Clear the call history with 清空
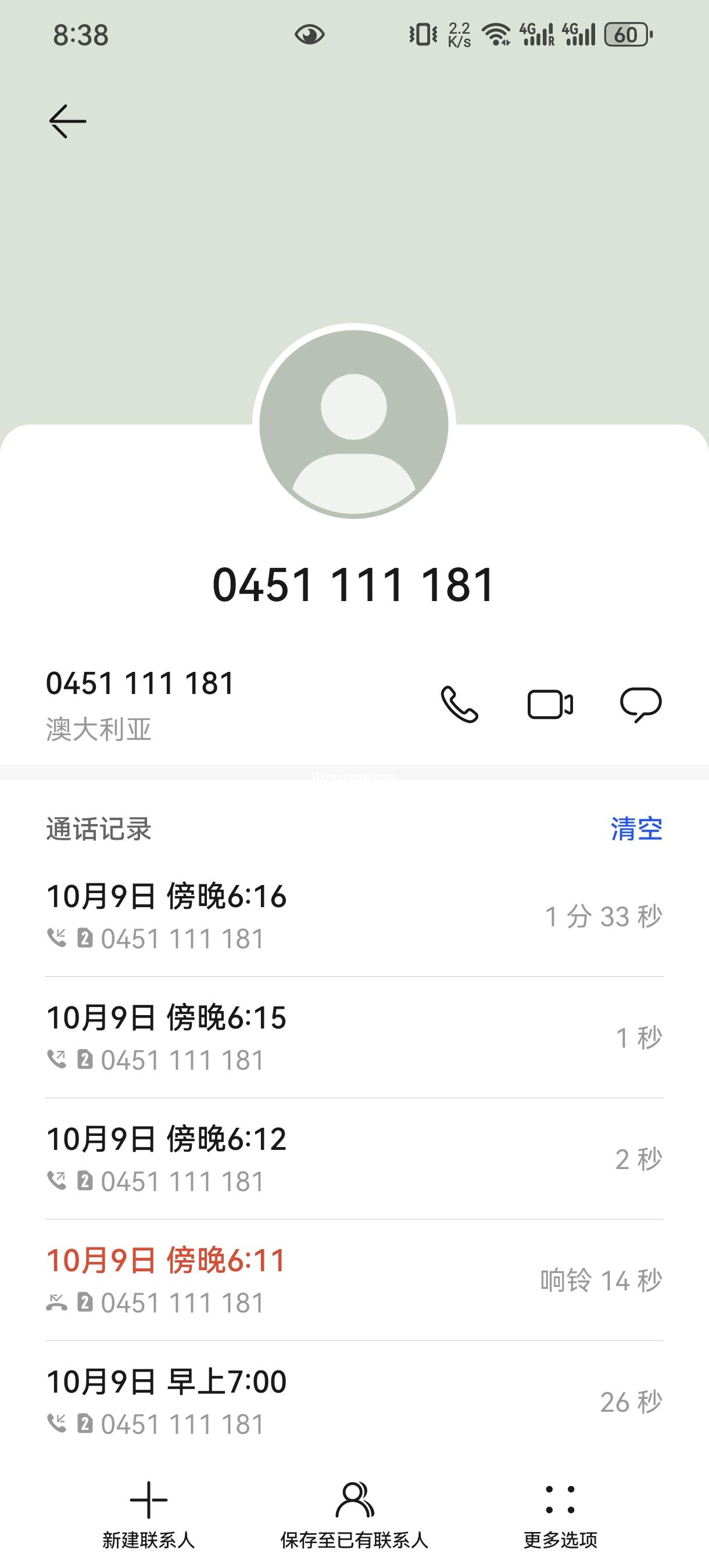The height and width of the screenshot is (1568, 709). 636,829
